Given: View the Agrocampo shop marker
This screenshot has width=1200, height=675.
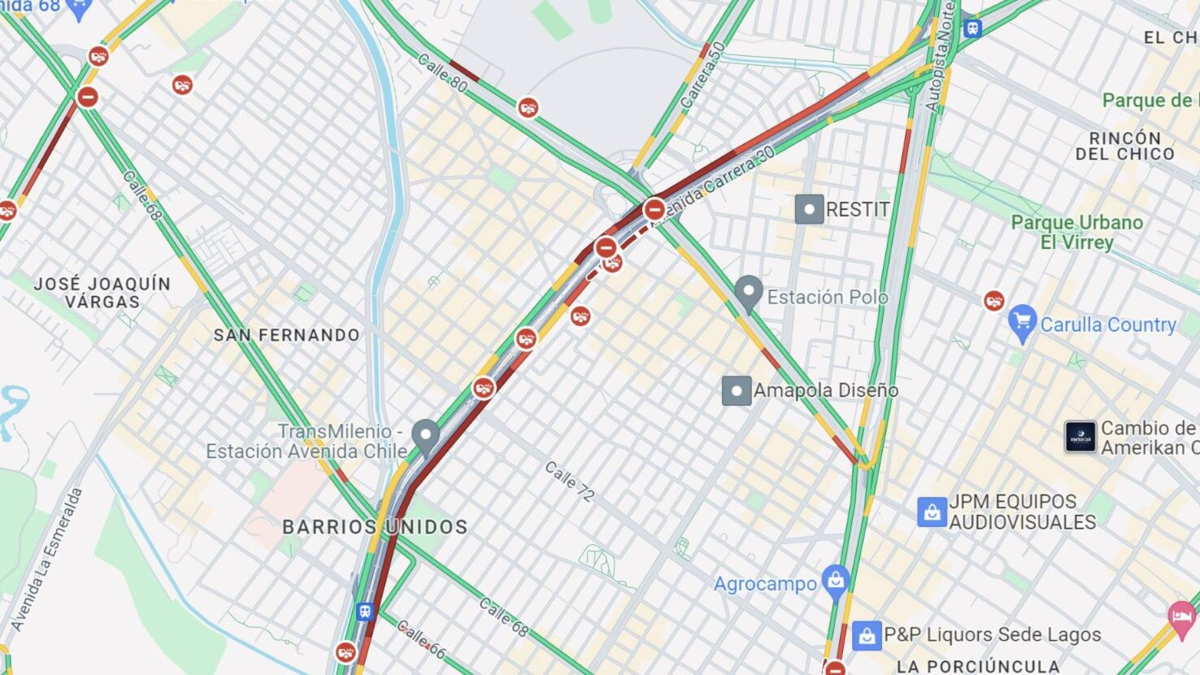Looking at the screenshot, I should 835,579.
